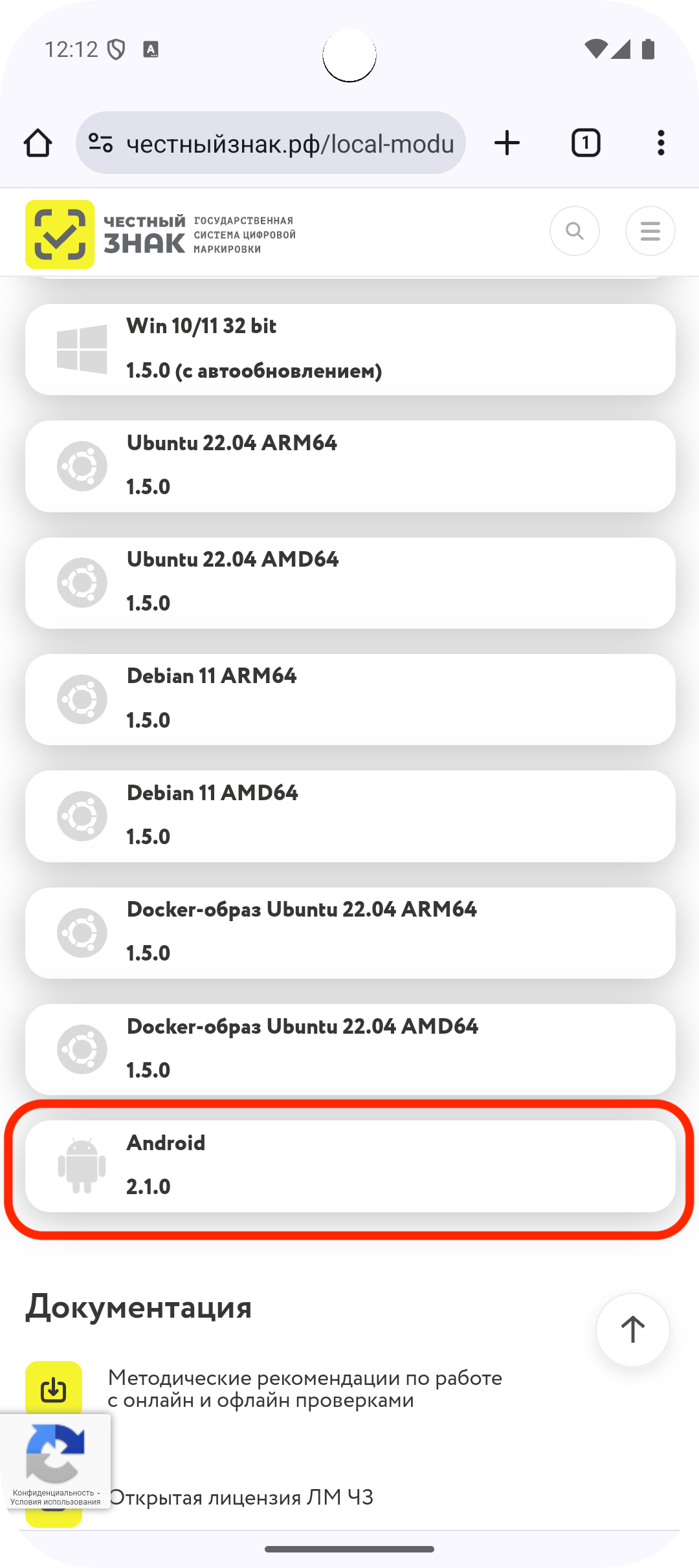Image resolution: width=699 pixels, height=1568 pixels.
Task: Open the site search icon
Action: pyautogui.click(x=574, y=231)
